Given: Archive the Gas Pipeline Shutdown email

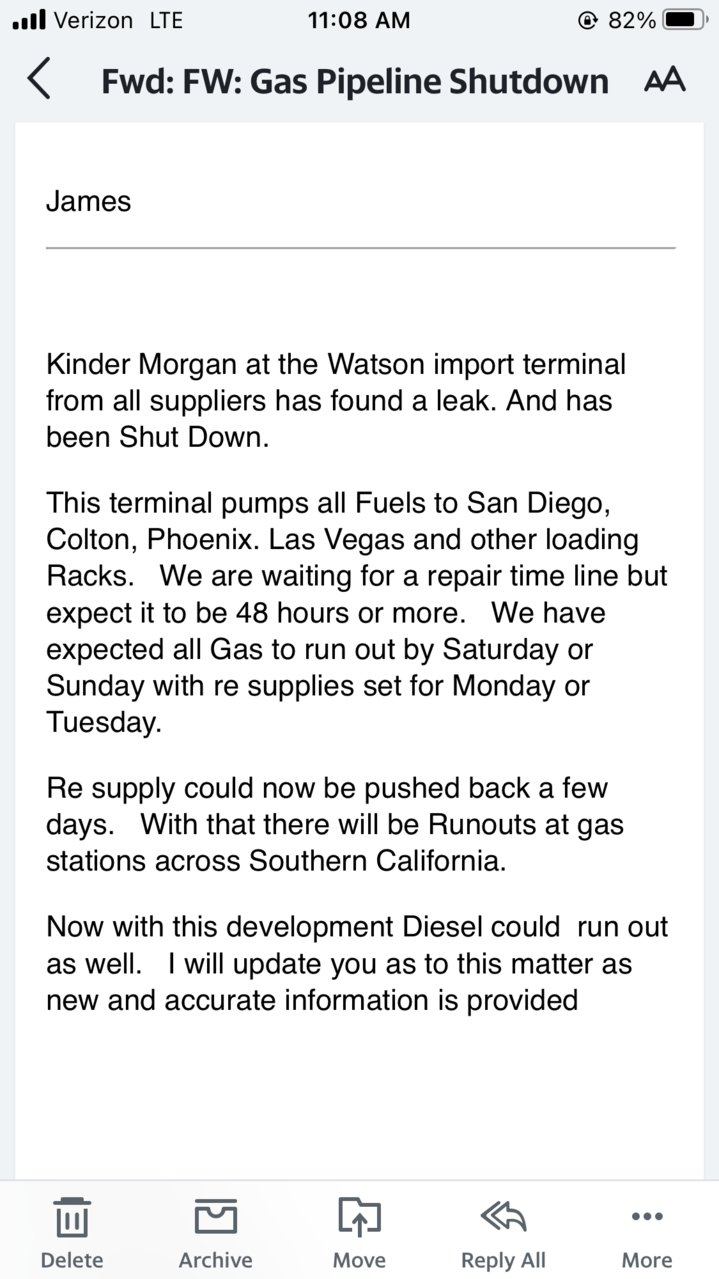Looking at the screenshot, I should point(215,1234).
